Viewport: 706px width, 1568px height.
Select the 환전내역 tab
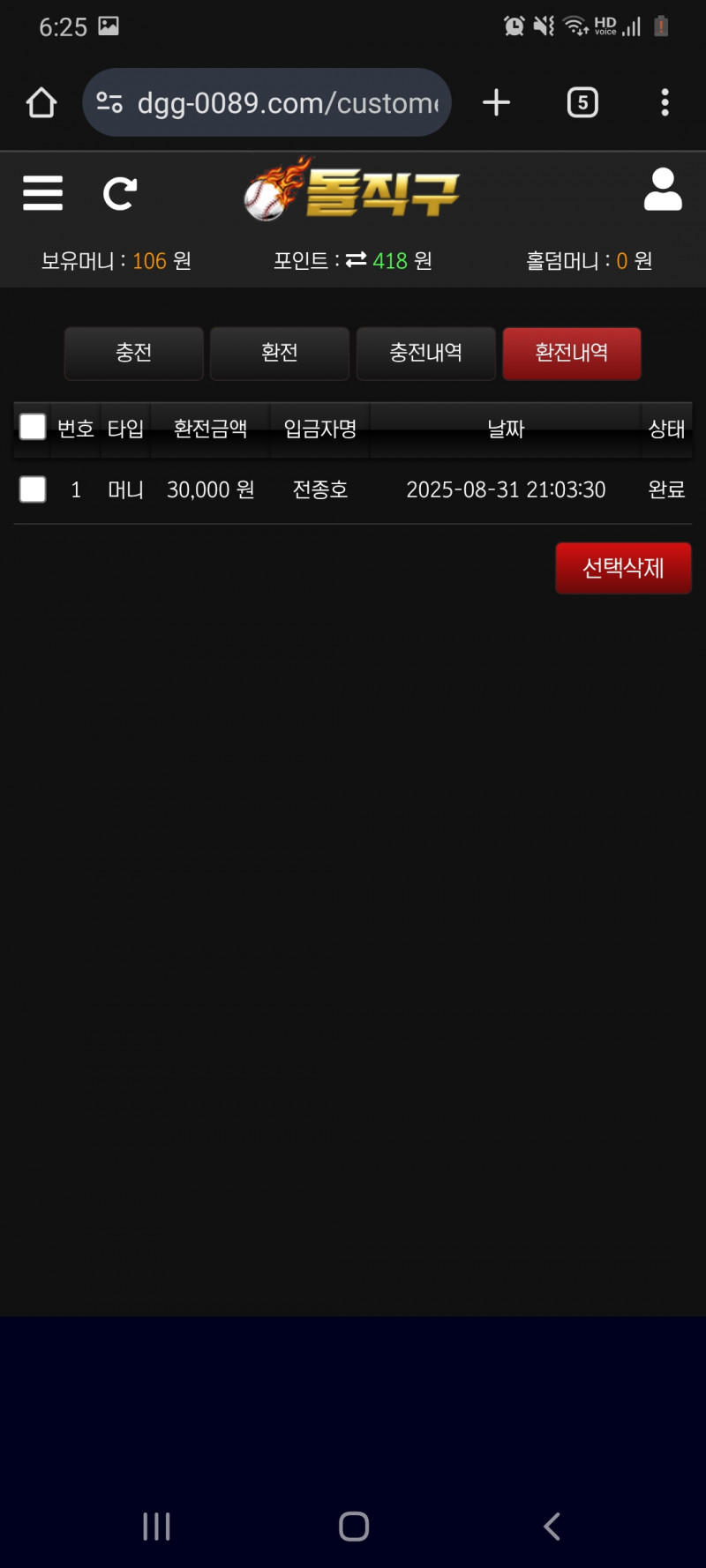(572, 353)
